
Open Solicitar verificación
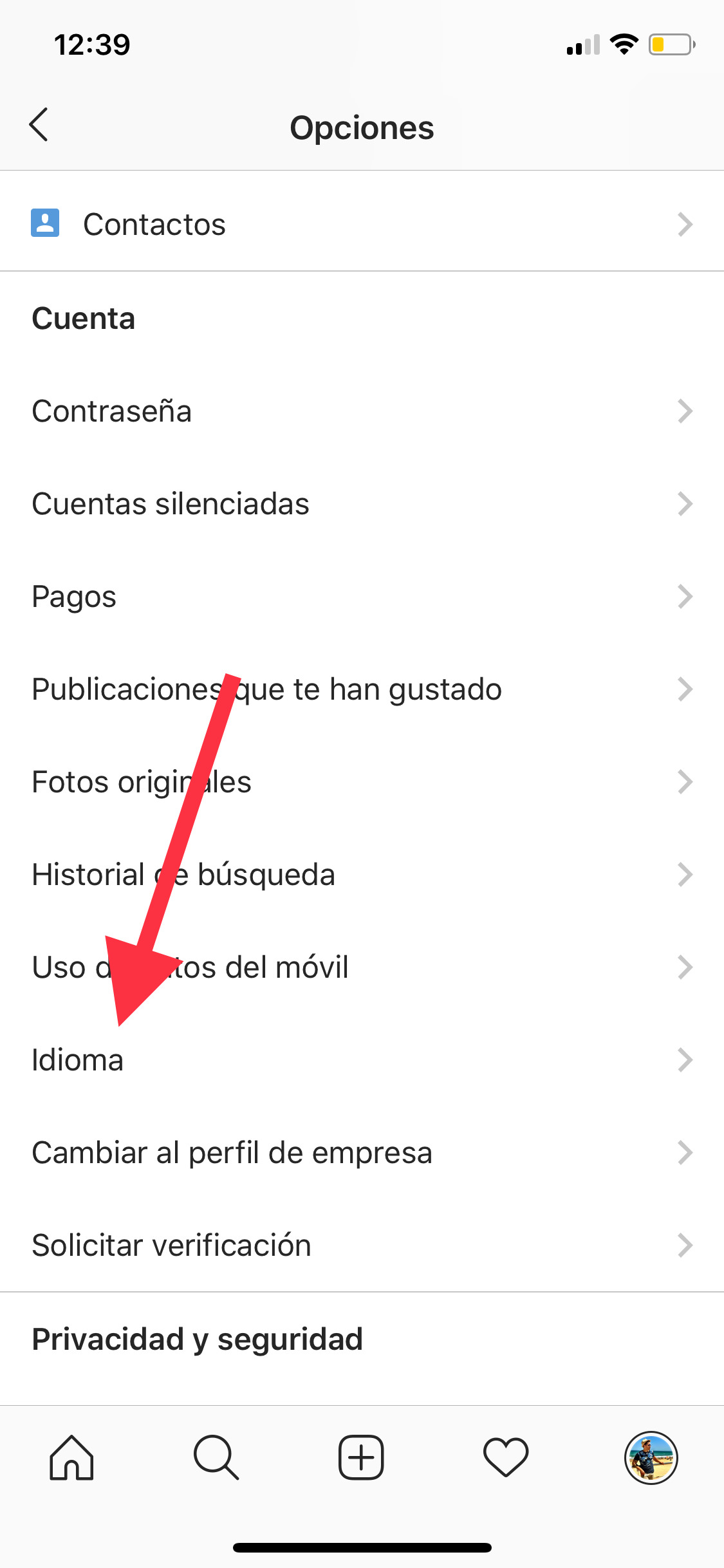pyautogui.click(x=362, y=1245)
